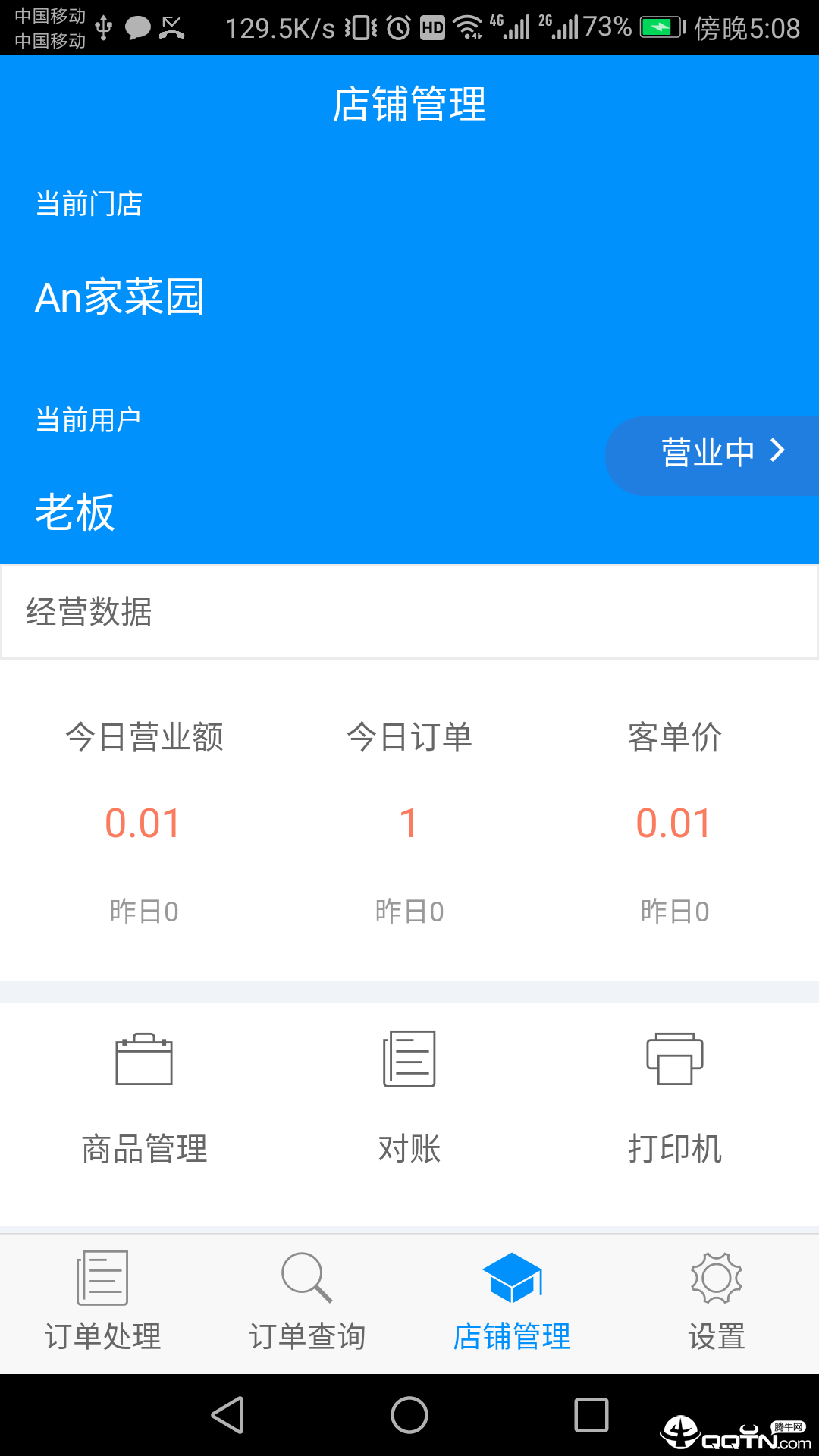This screenshot has width=819, height=1456.
Task: Open the 打印机 (printer) icon
Action: 675,1060
